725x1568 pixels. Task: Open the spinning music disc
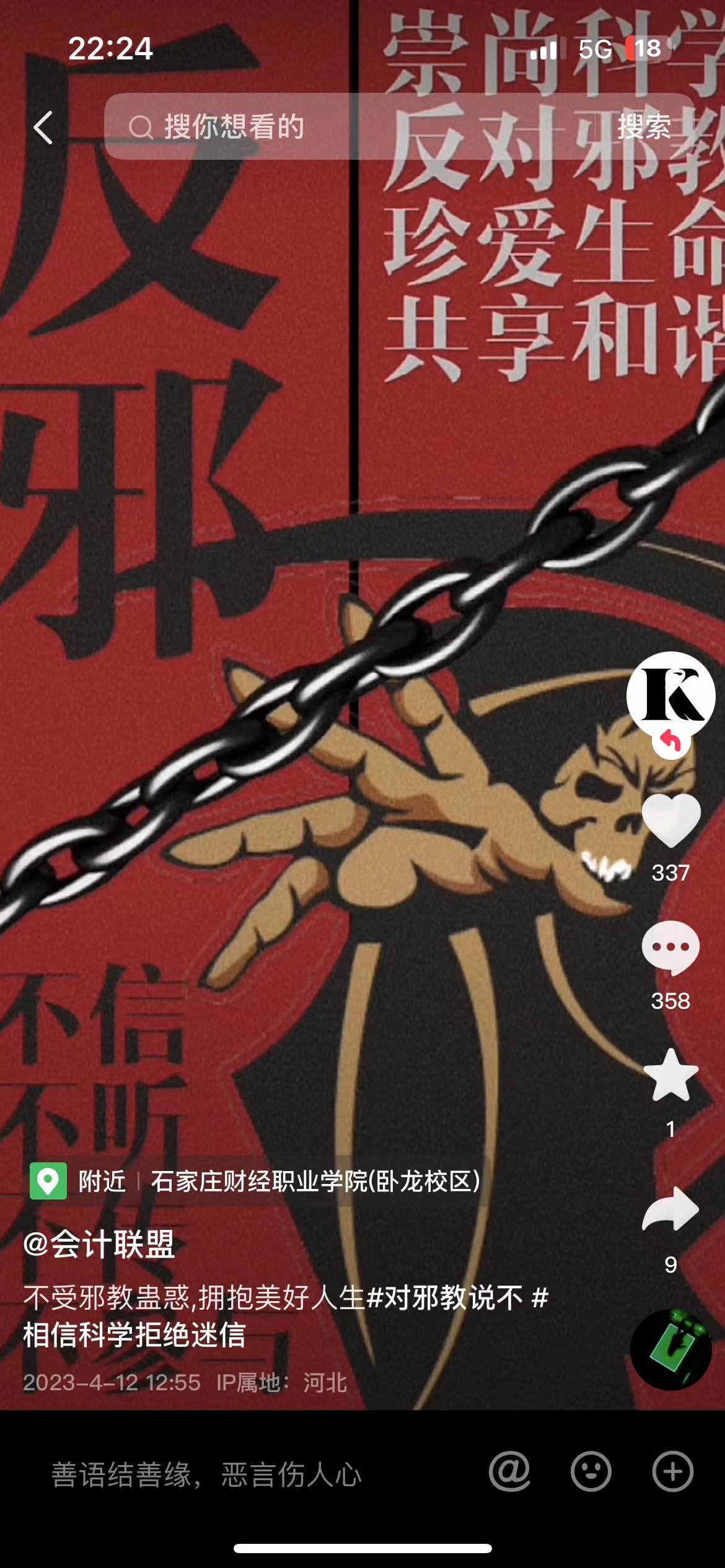tap(670, 1349)
